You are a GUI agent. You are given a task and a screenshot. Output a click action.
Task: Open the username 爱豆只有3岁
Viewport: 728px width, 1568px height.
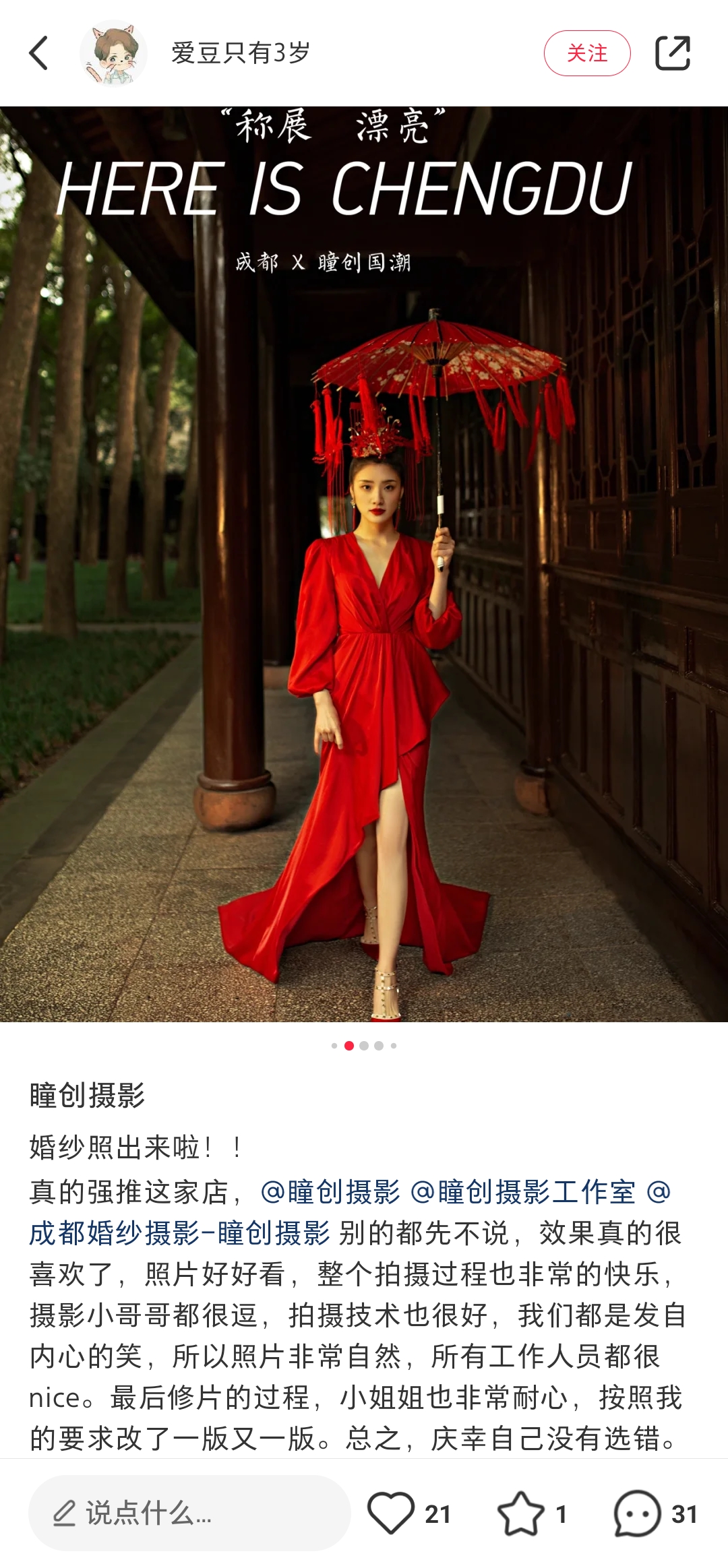pyautogui.click(x=241, y=53)
